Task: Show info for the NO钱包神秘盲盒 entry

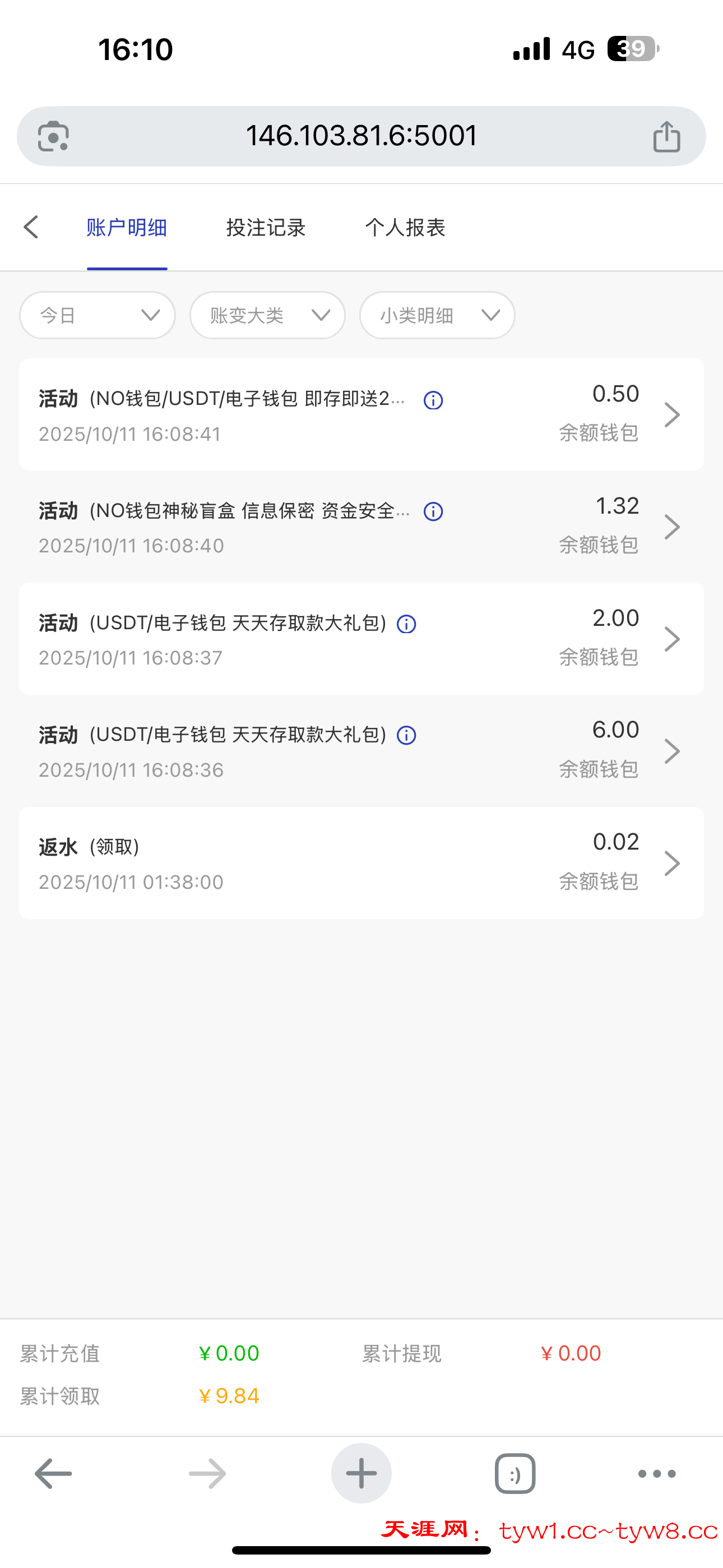Action: (x=433, y=512)
